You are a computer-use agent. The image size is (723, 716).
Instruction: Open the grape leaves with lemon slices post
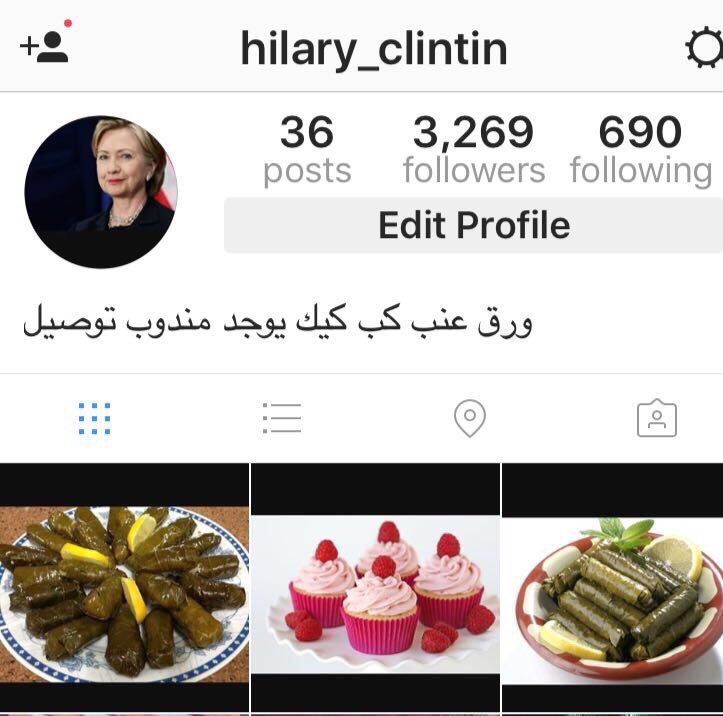[x=124, y=588]
